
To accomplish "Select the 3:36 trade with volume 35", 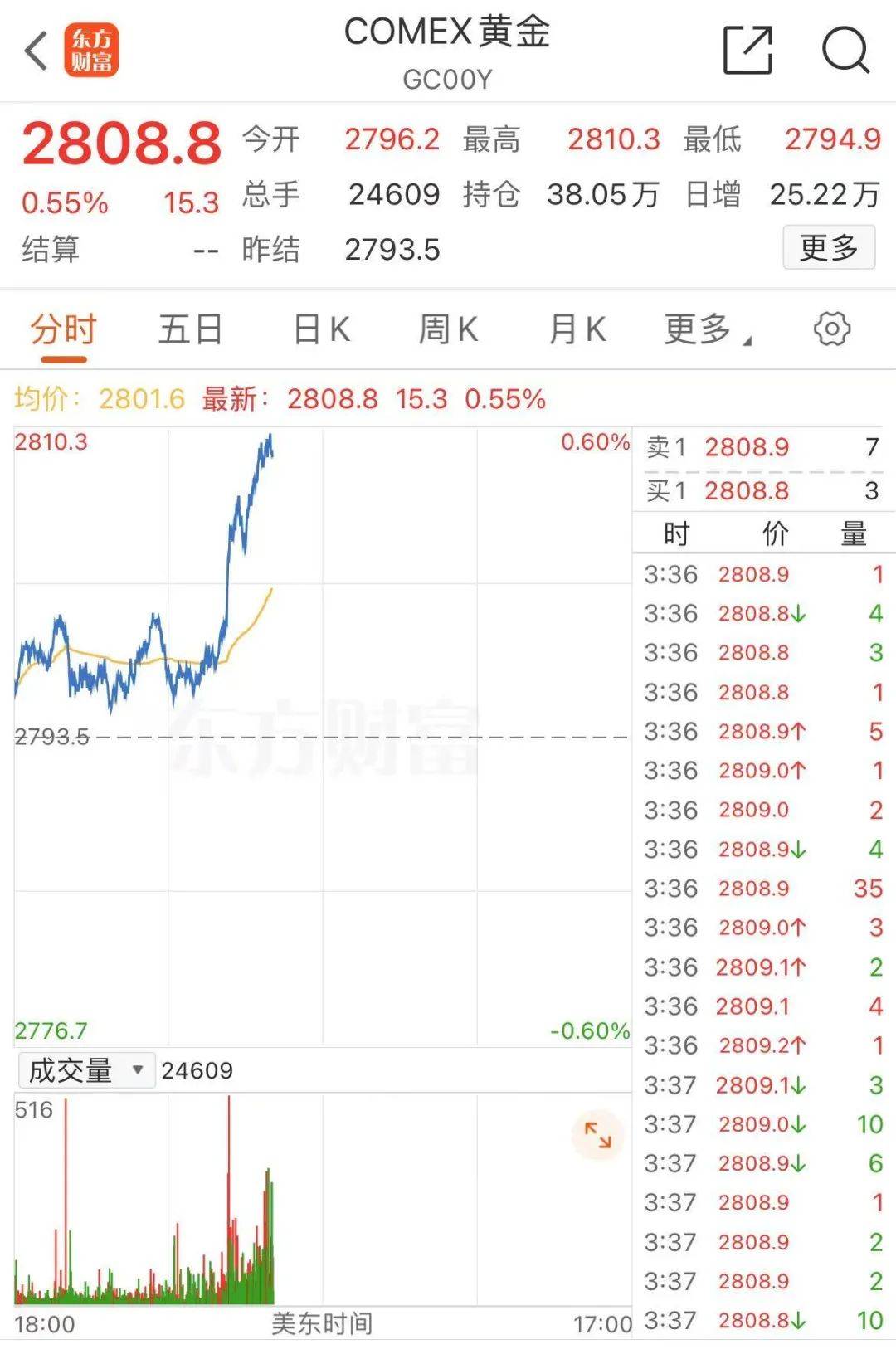I will (763, 889).
